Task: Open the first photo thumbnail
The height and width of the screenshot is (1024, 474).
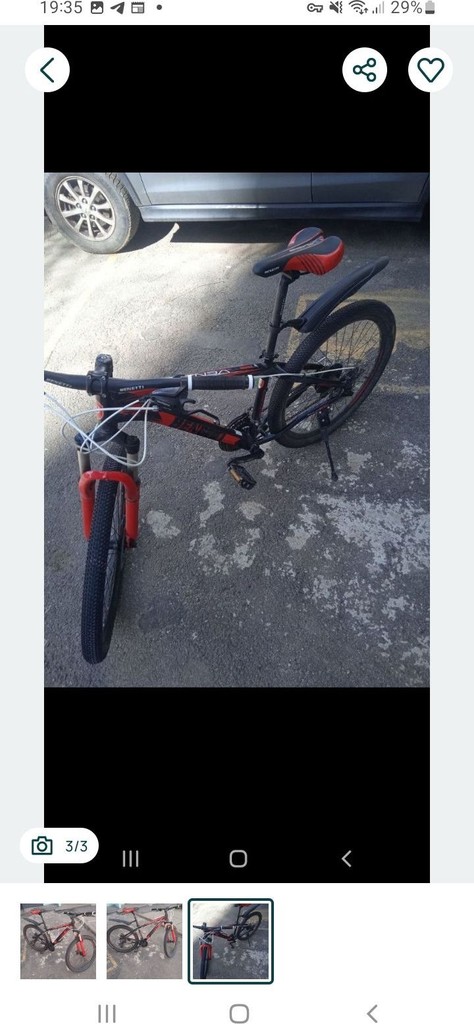Action: [58, 941]
